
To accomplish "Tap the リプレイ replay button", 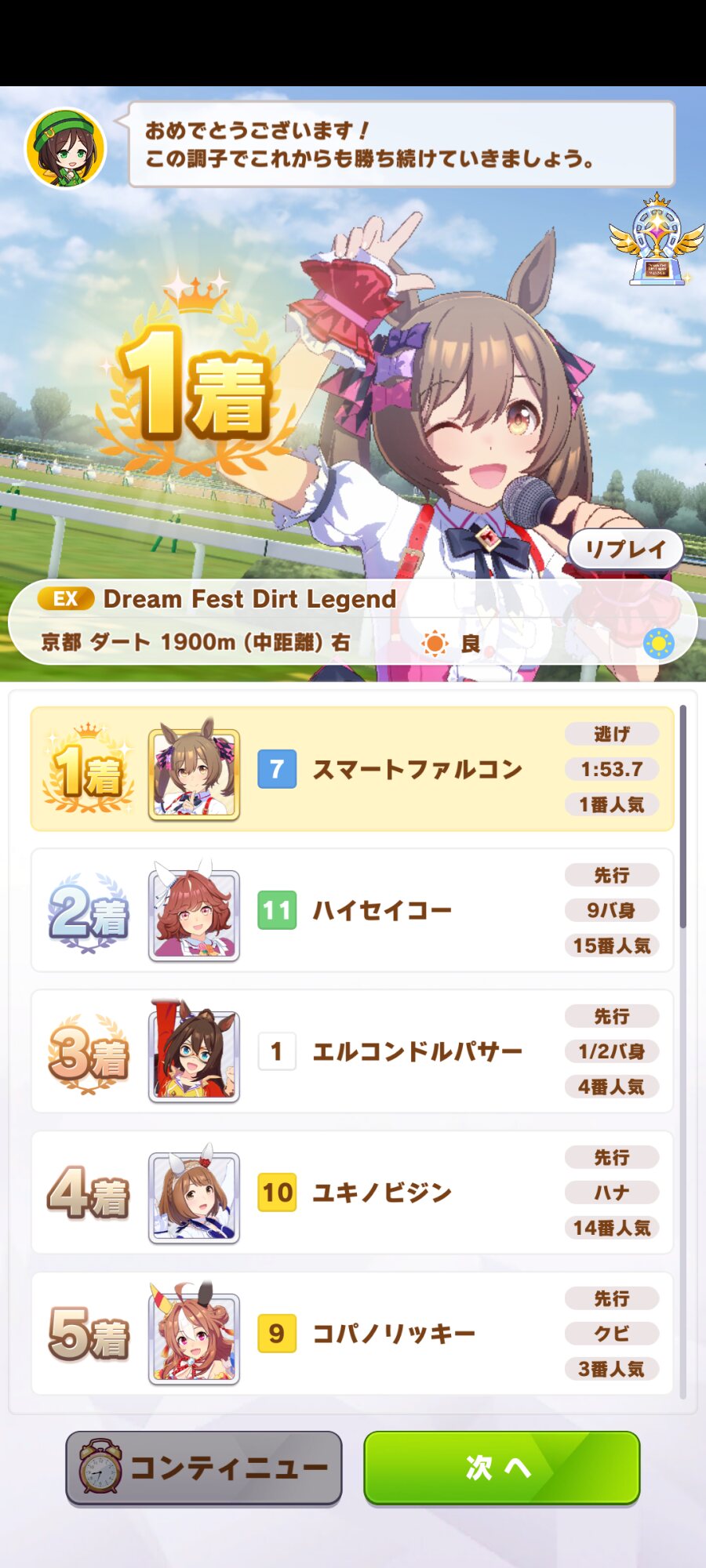I will point(625,550).
